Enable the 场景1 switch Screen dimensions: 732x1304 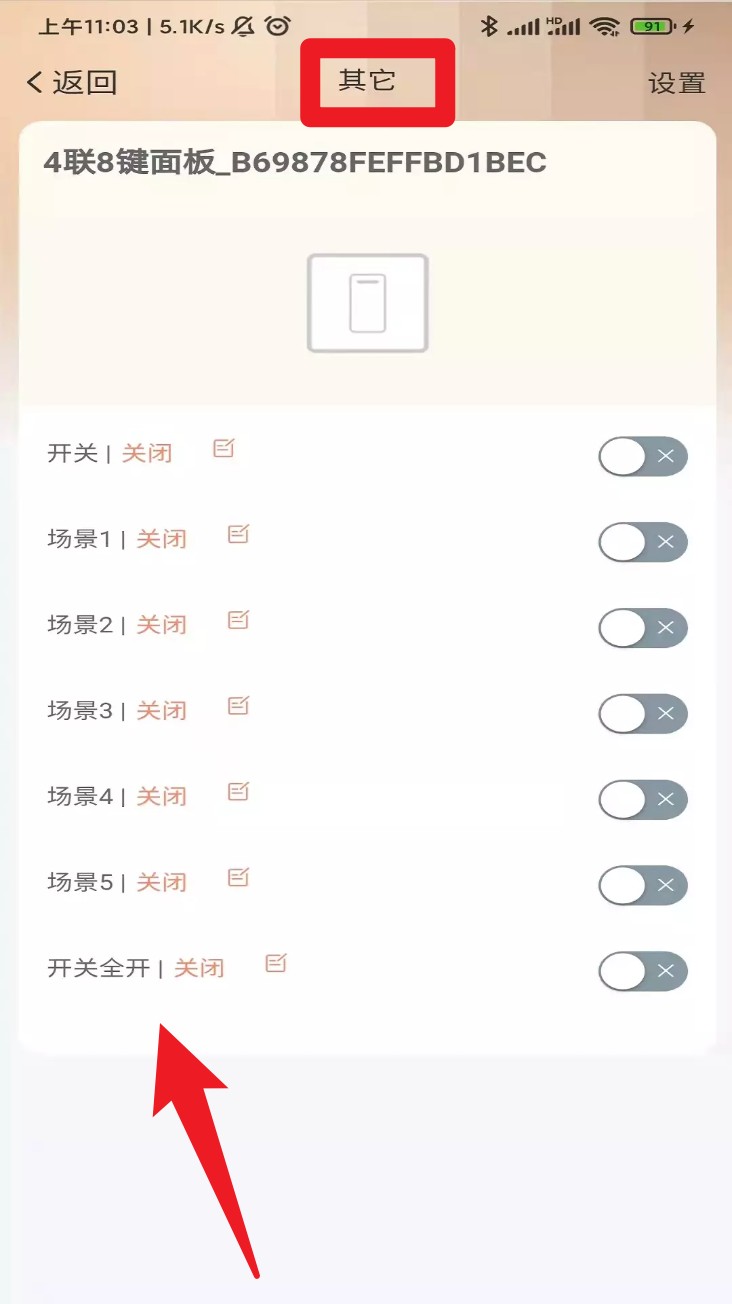click(643, 543)
